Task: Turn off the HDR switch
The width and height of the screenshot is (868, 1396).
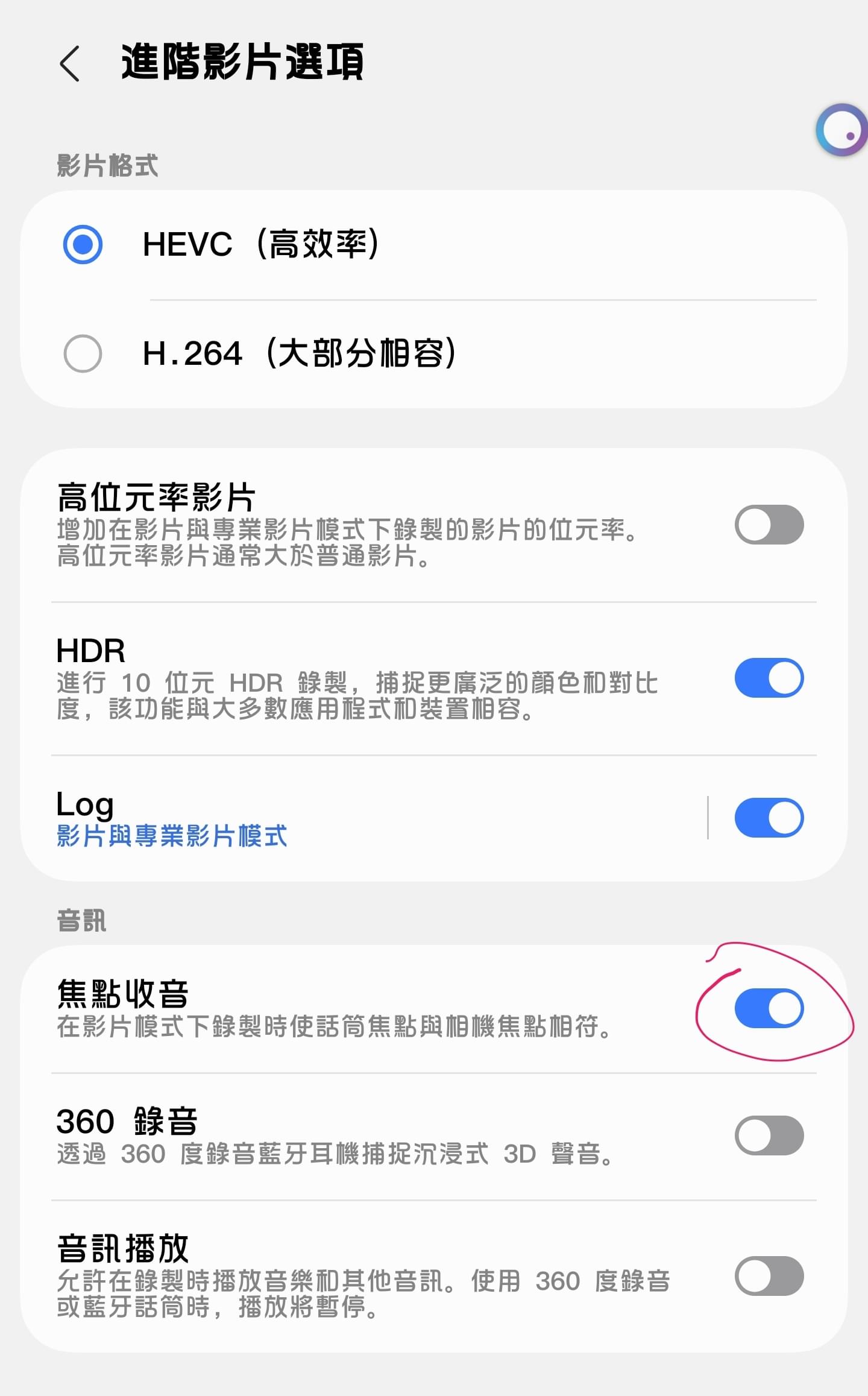Action: [769, 678]
